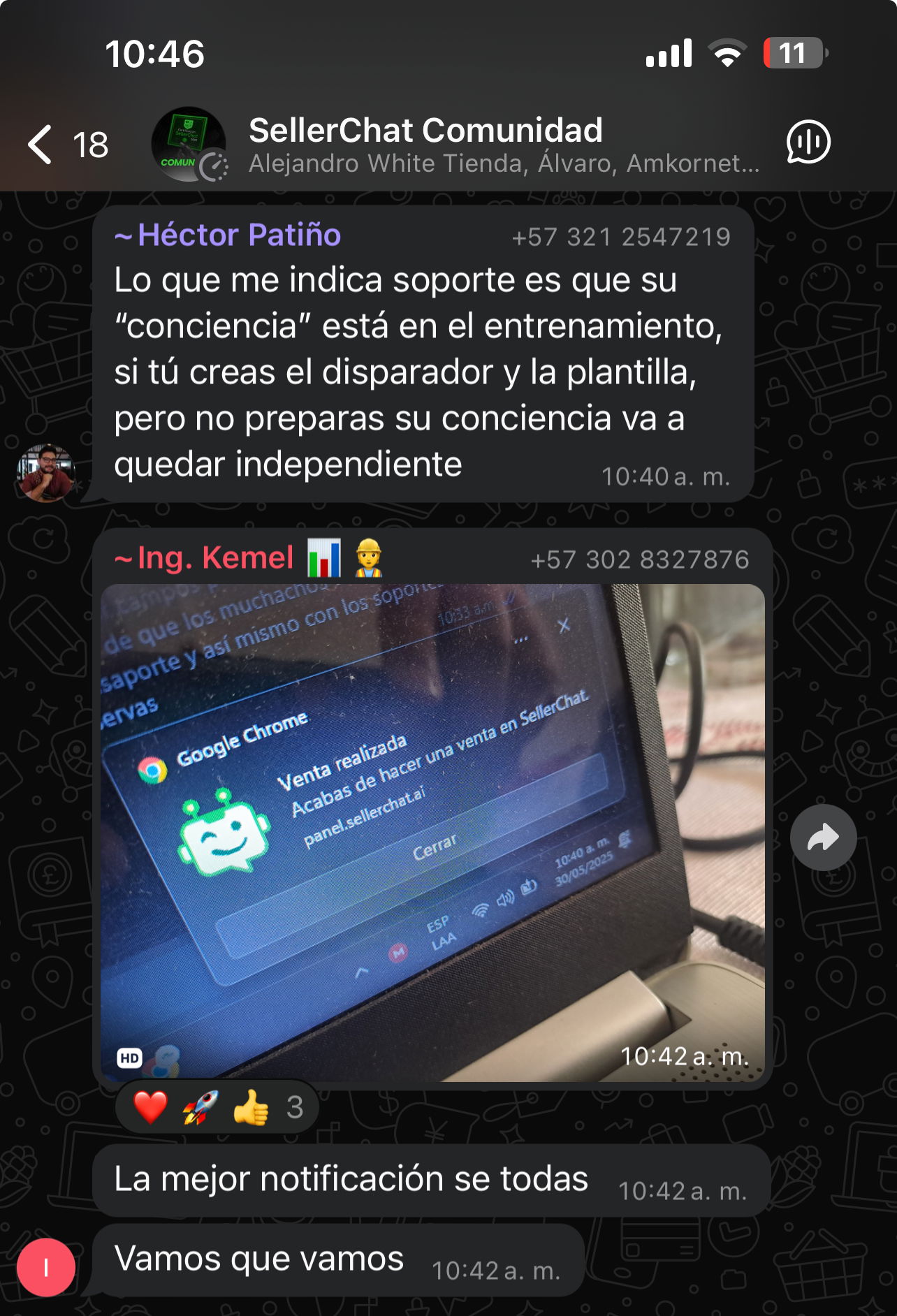Open the Venta realizada photo from Ing. Kemel
897x1316 pixels.
tap(432, 831)
